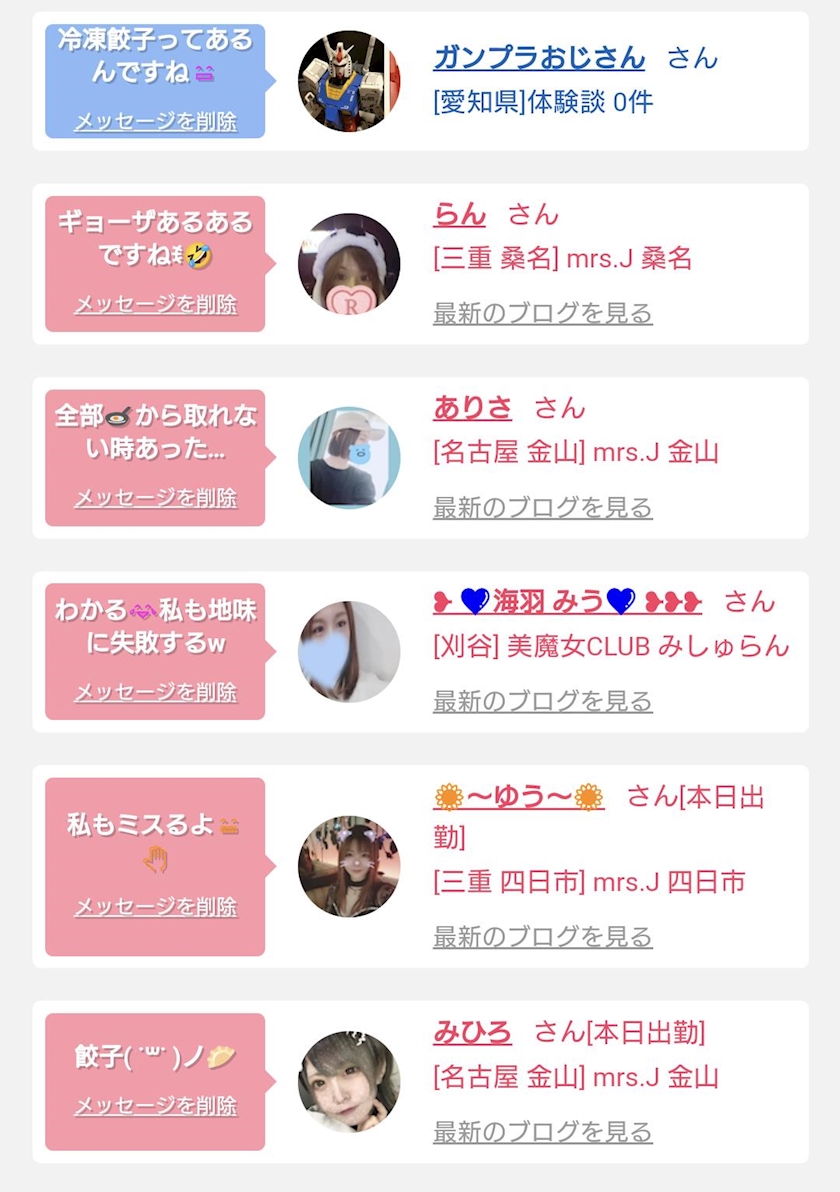Image resolution: width=840 pixels, height=1192 pixels.
Task: Open らん's profile name link
Action: [x=459, y=215]
